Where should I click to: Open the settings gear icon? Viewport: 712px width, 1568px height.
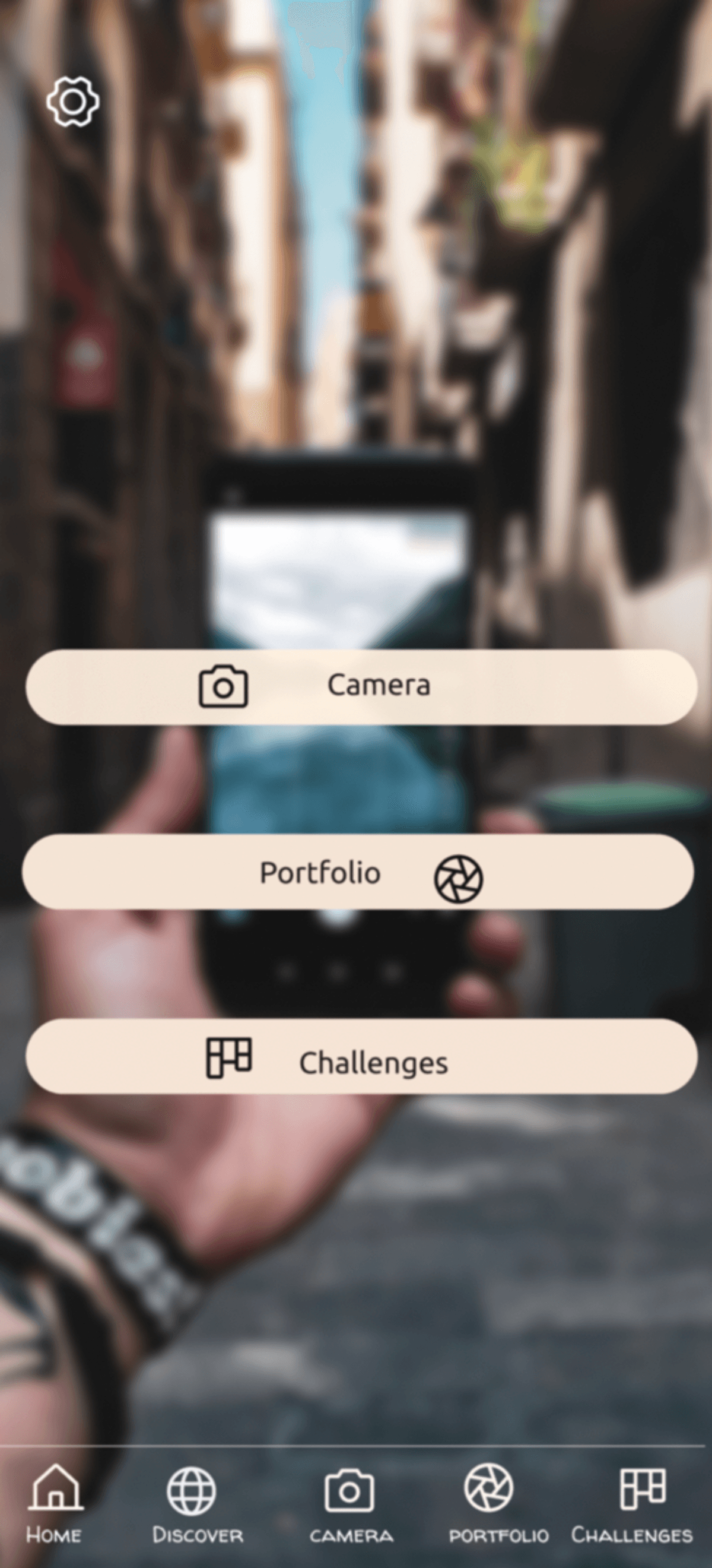[73, 102]
